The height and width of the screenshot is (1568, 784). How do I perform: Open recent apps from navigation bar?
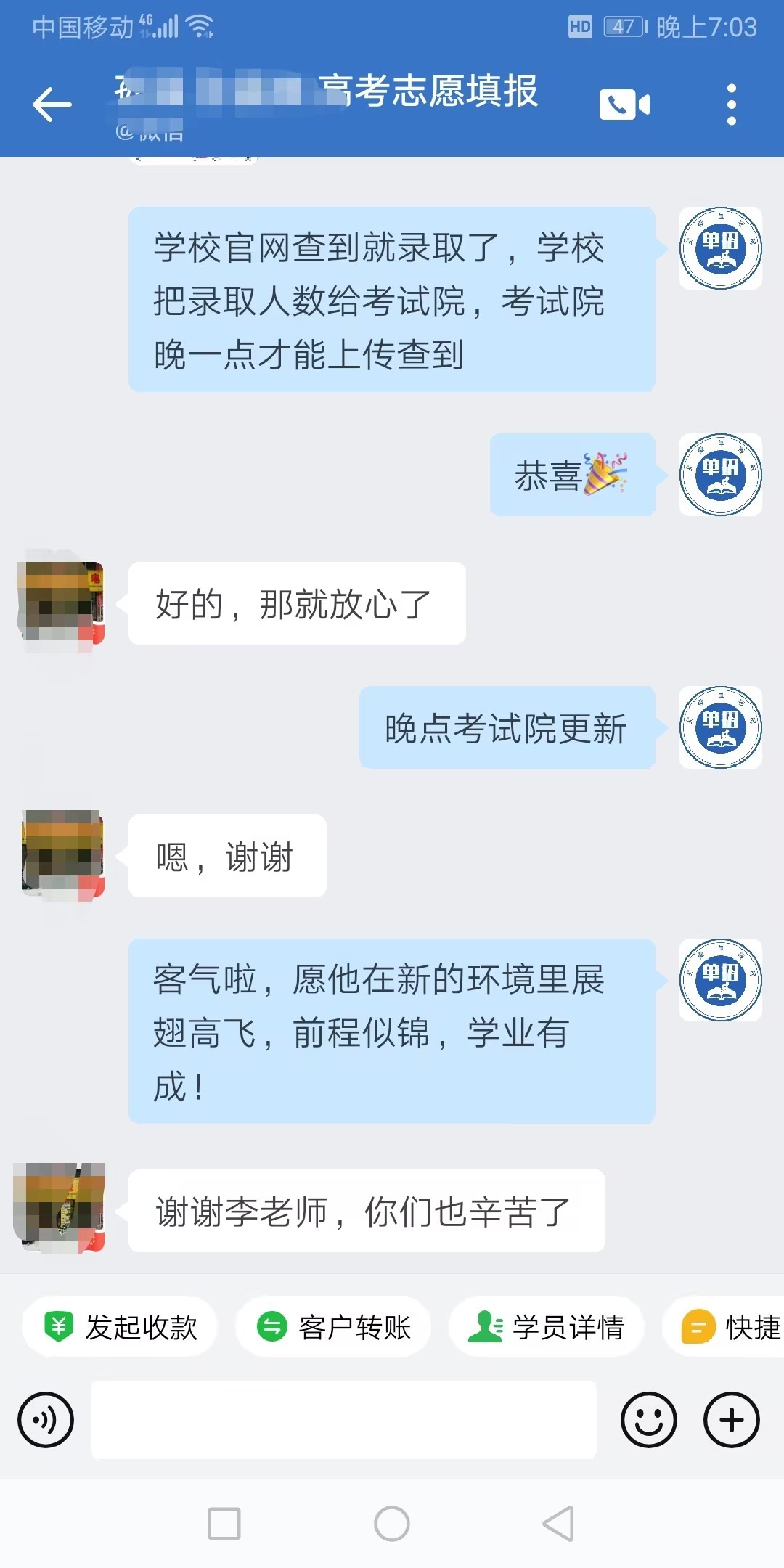click(224, 1523)
